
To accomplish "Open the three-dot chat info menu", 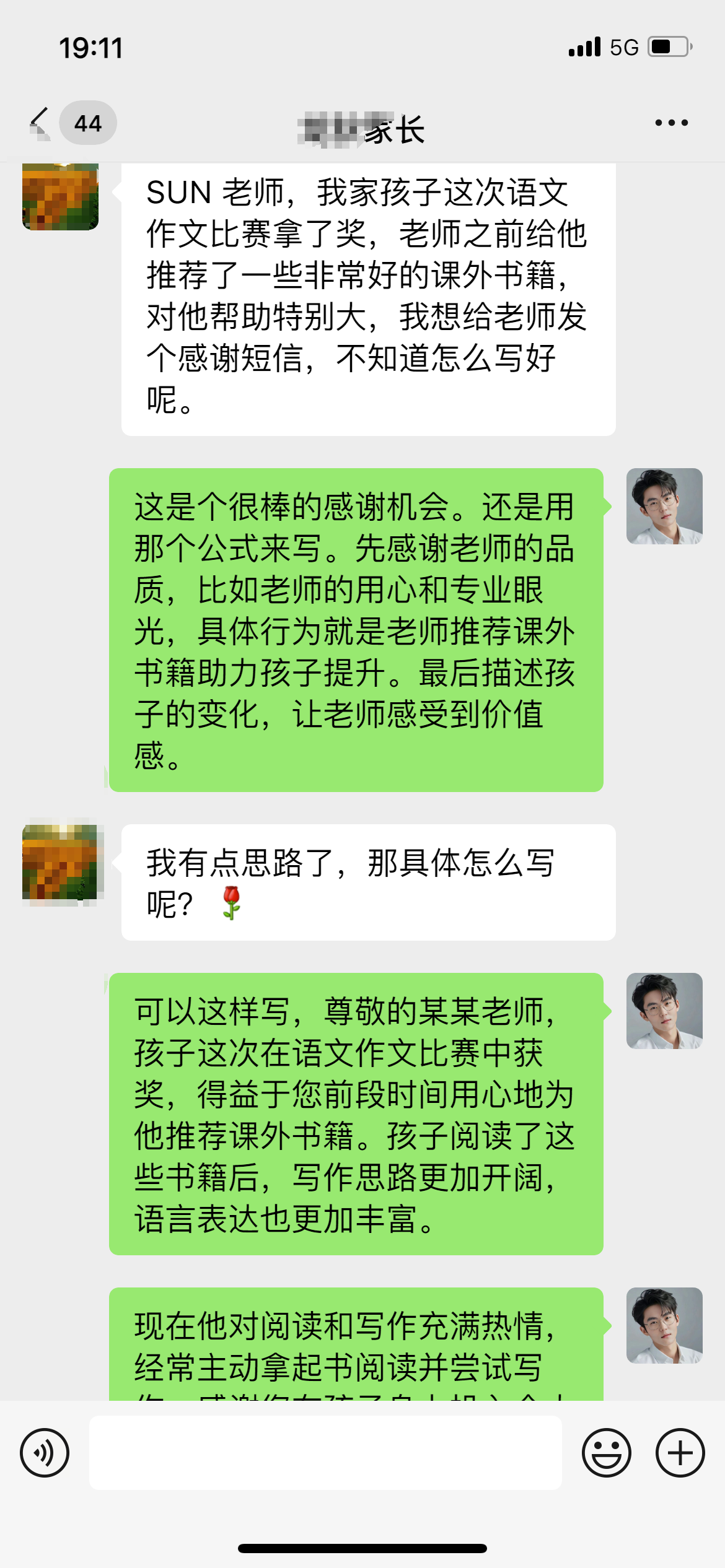I will pos(672,123).
